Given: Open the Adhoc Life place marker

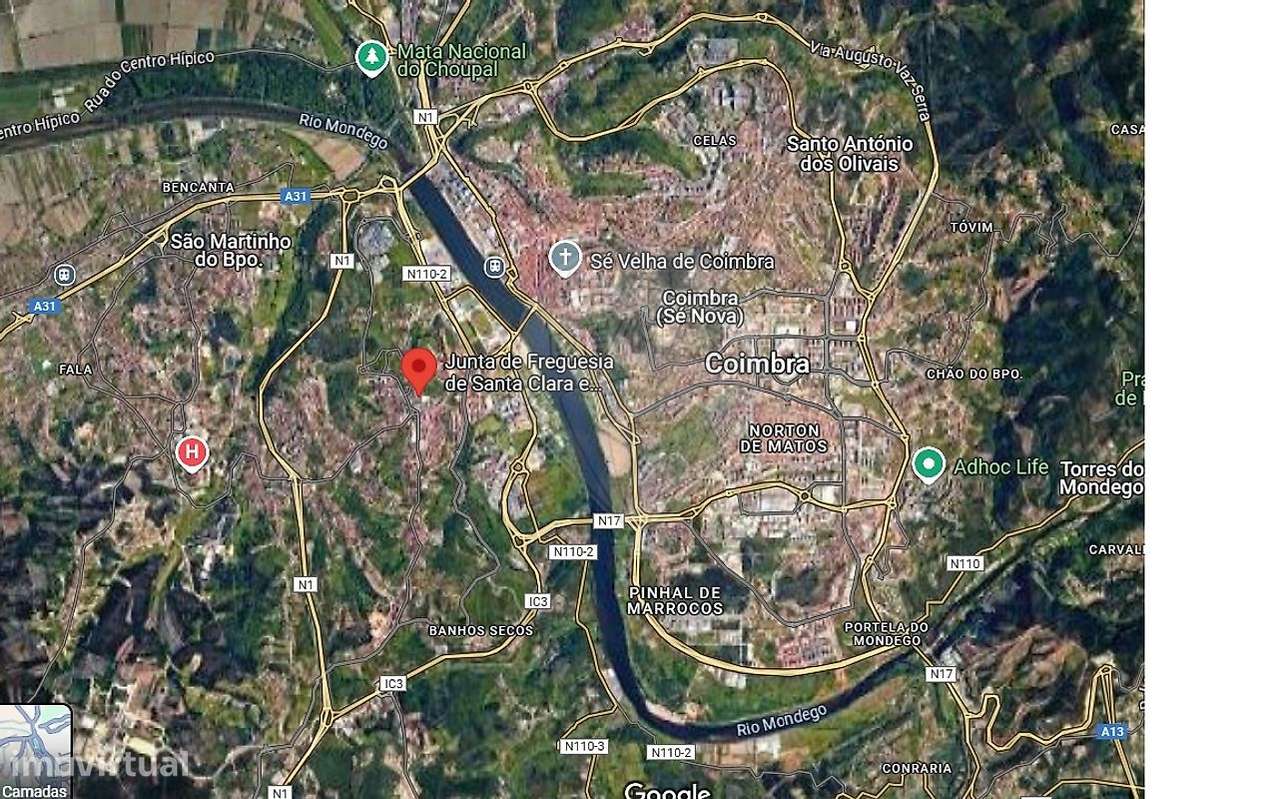Looking at the screenshot, I should [x=929, y=465].
